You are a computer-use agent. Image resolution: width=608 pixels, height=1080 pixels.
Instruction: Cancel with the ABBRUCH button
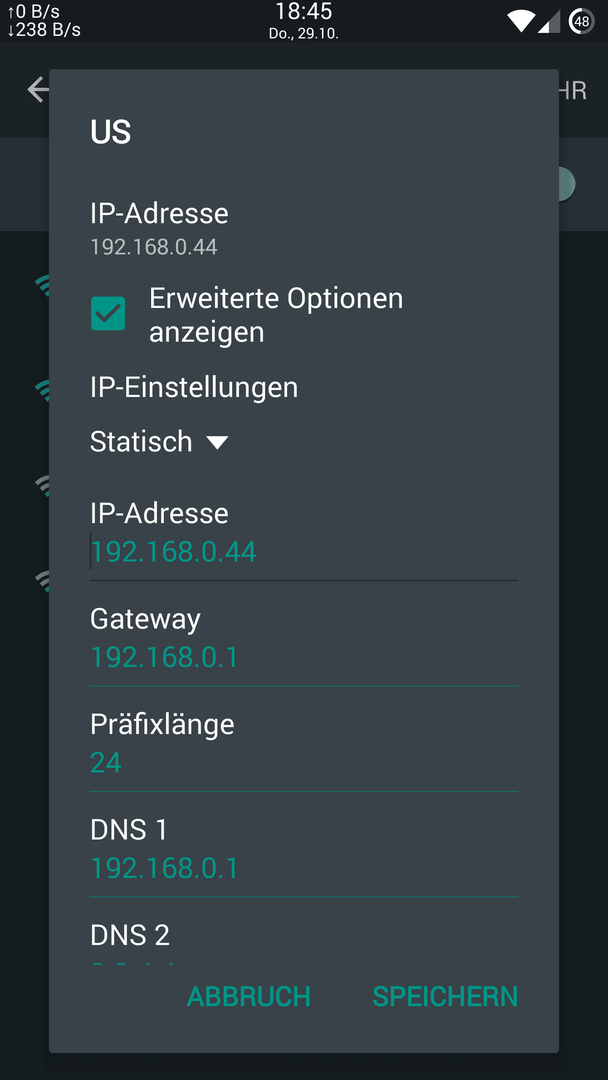249,997
